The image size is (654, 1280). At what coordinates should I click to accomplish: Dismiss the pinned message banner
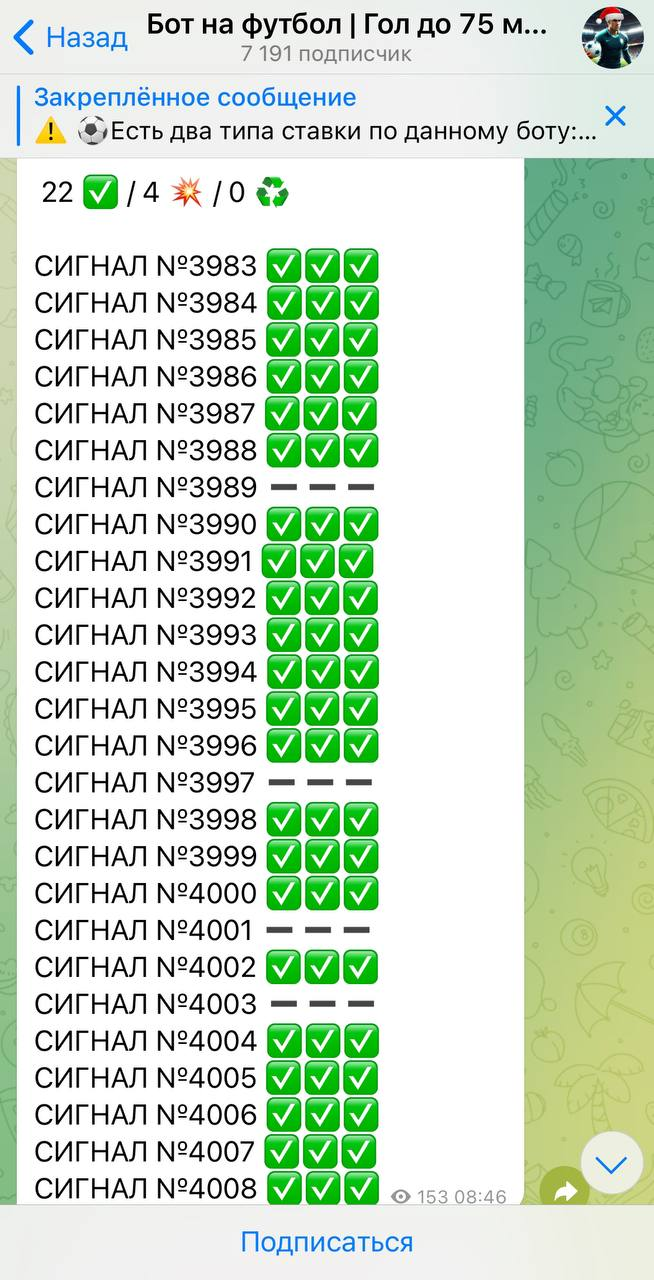click(x=615, y=115)
